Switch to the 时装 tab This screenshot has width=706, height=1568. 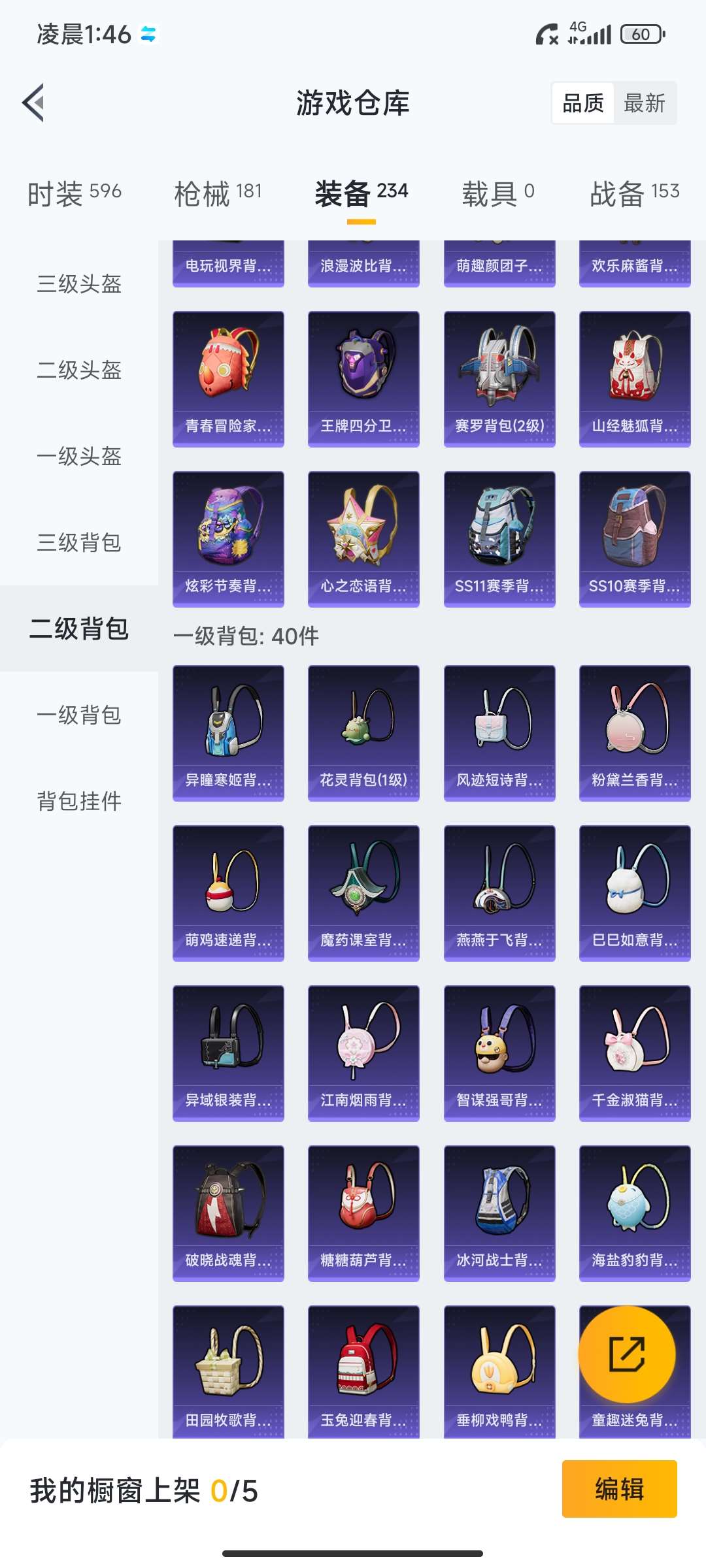74,193
